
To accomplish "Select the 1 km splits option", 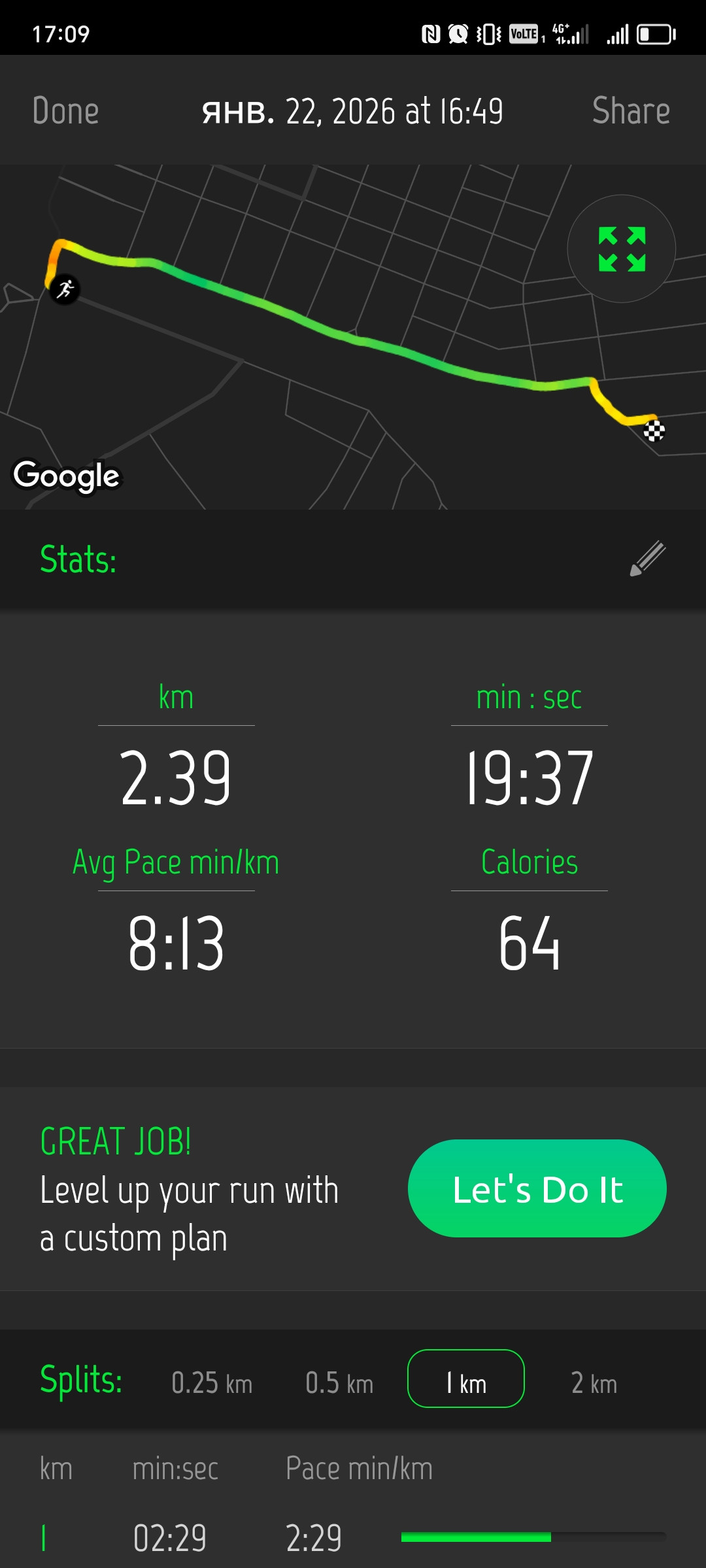I will (x=466, y=1379).
